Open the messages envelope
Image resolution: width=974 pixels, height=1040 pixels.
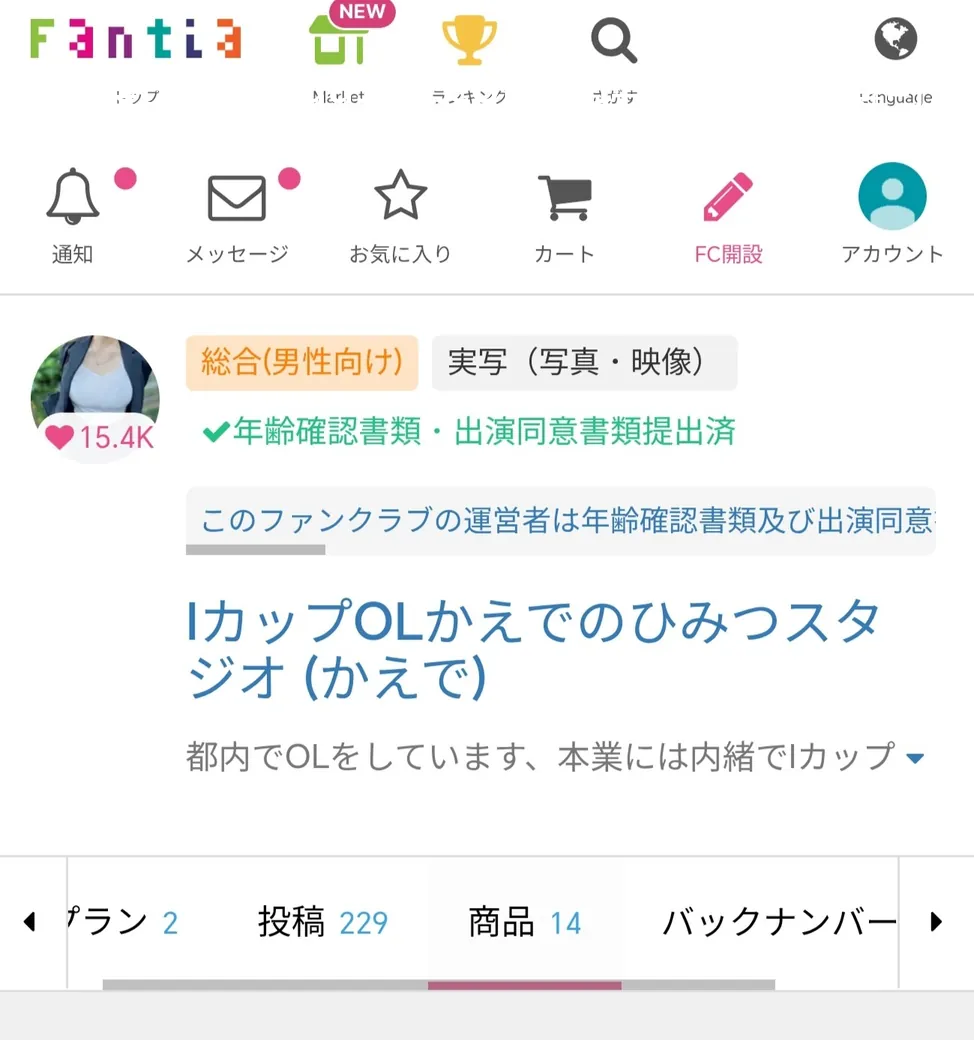pos(237,198)
